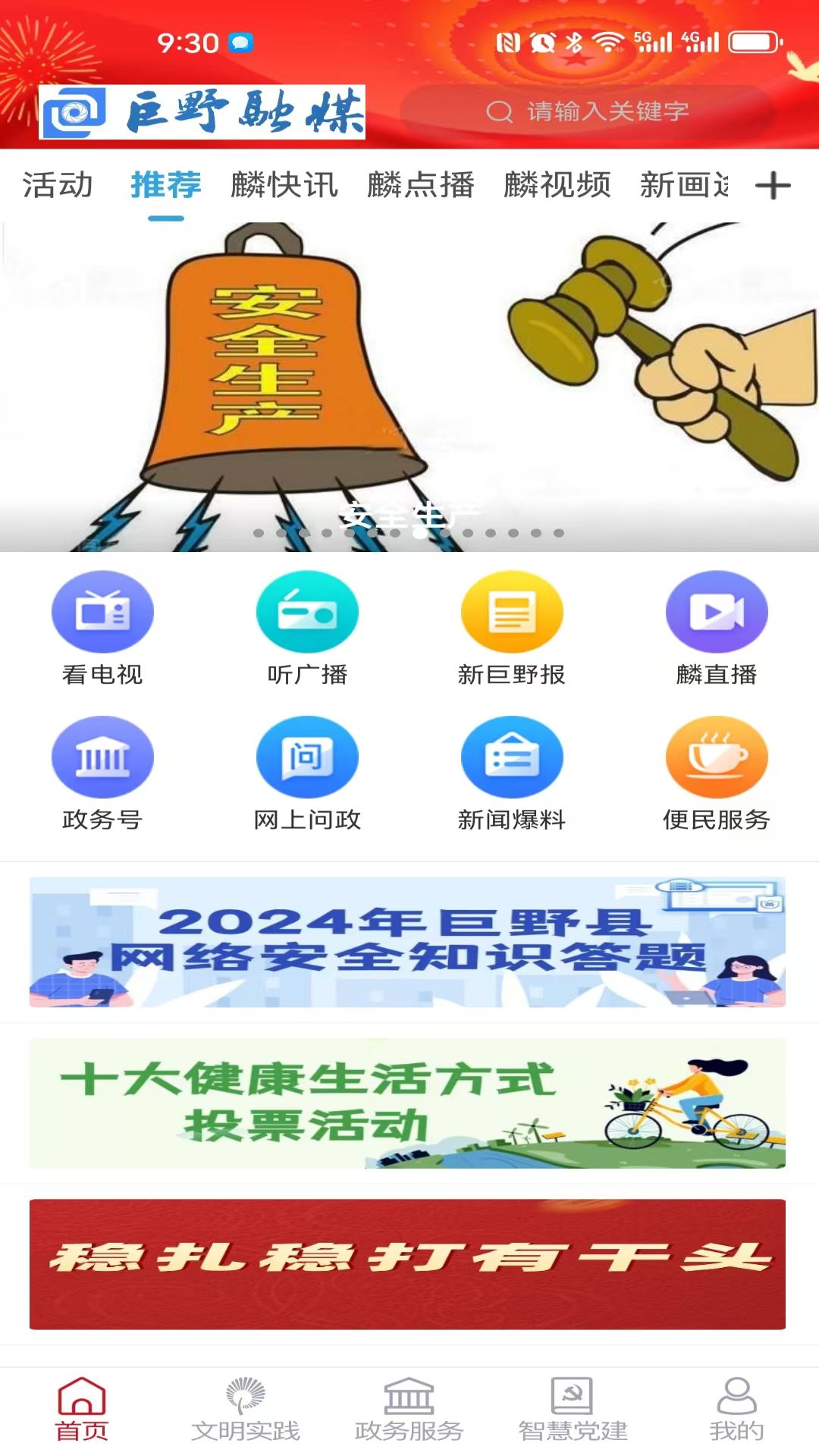The height and width of the screenshot is (1456, 819).
Task: Go to the 麟视频 tab
Action: click(x=557, y=185)
